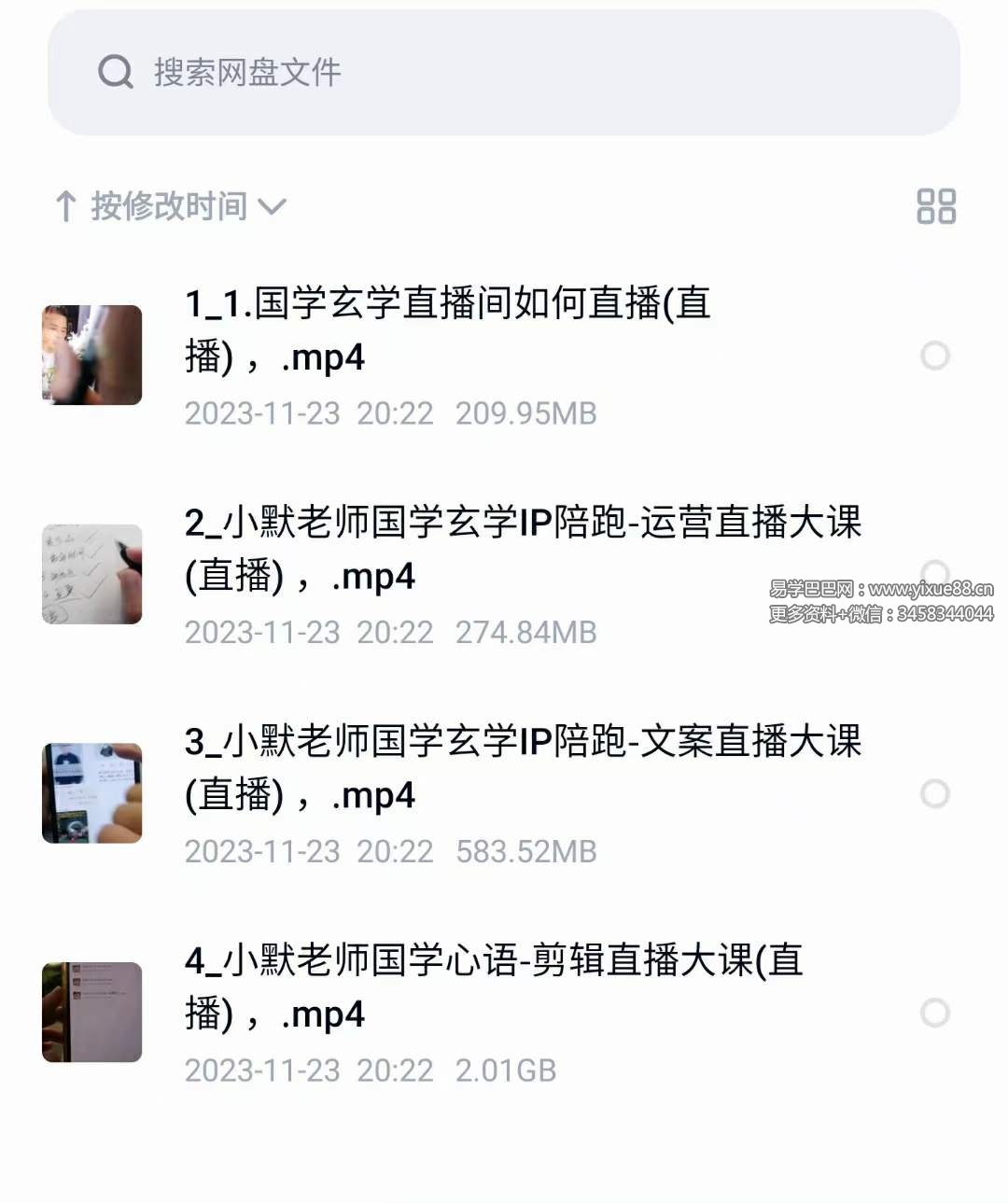The width and height of the screenshot is (1008, 1203).
Task: Open the grid view layout icon
Action: point(936,206)
